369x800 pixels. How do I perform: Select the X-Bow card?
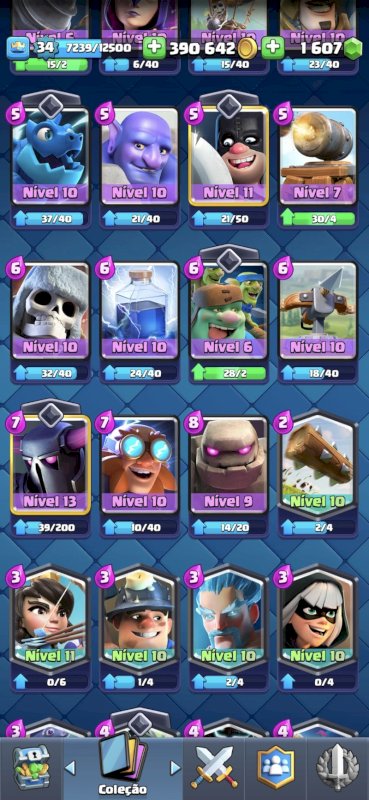317,310
